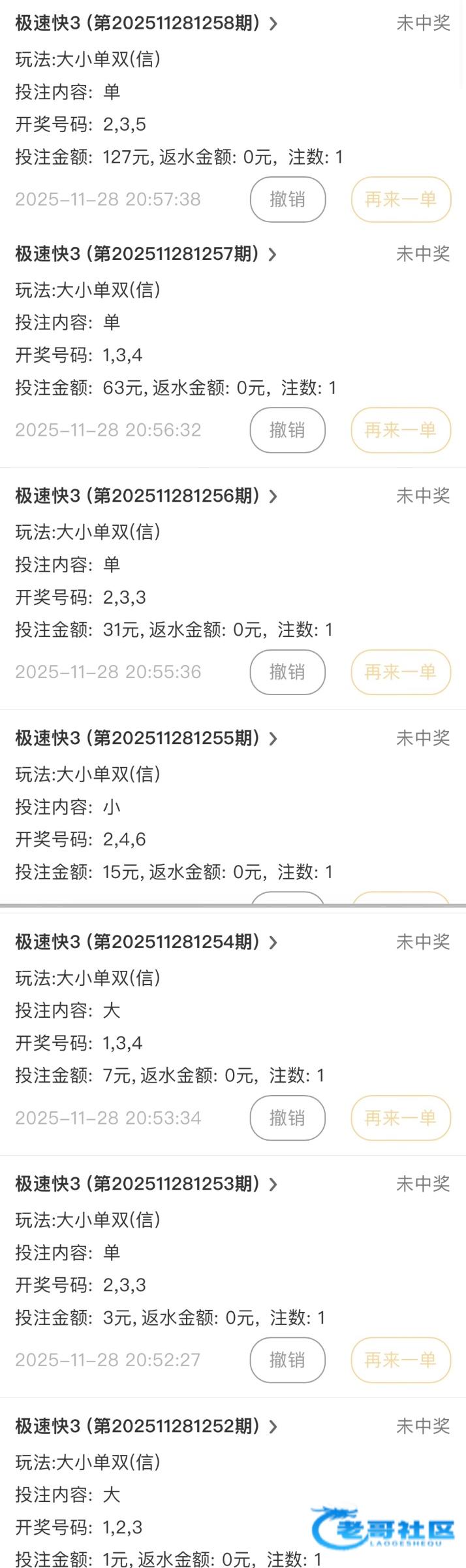Open details for period 202511281253

(147, 1184)
